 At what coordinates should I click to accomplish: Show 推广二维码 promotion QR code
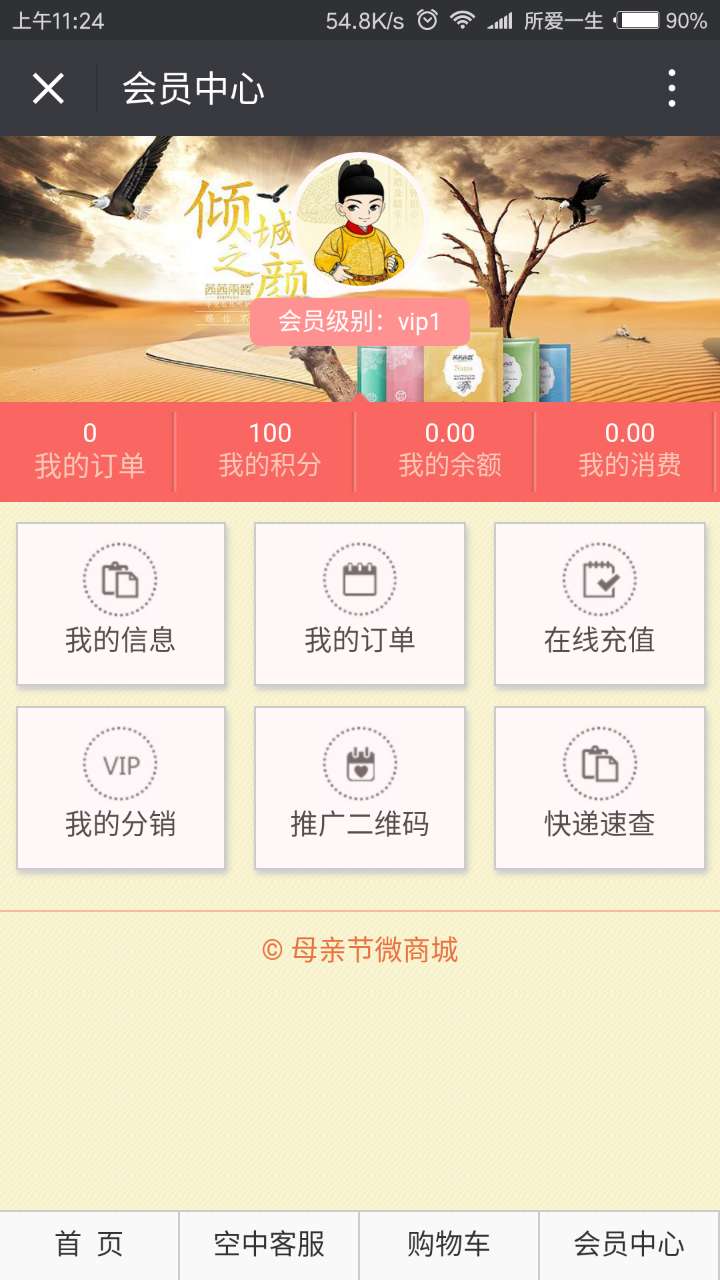(x=360, y=788)
